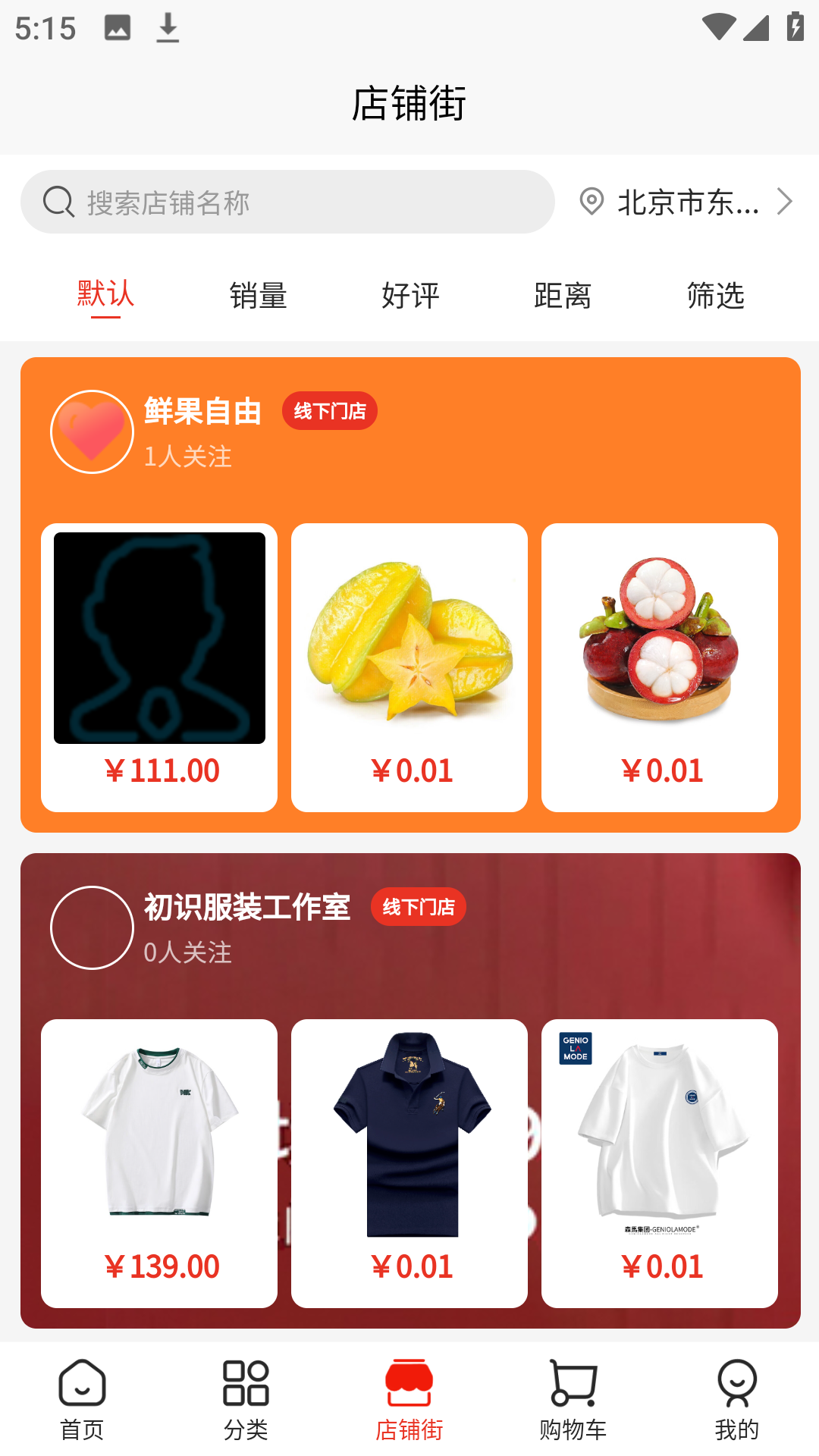Screen dimensions: 819x1456
Task: Open the star fruit product card
Action: point(409,667)
